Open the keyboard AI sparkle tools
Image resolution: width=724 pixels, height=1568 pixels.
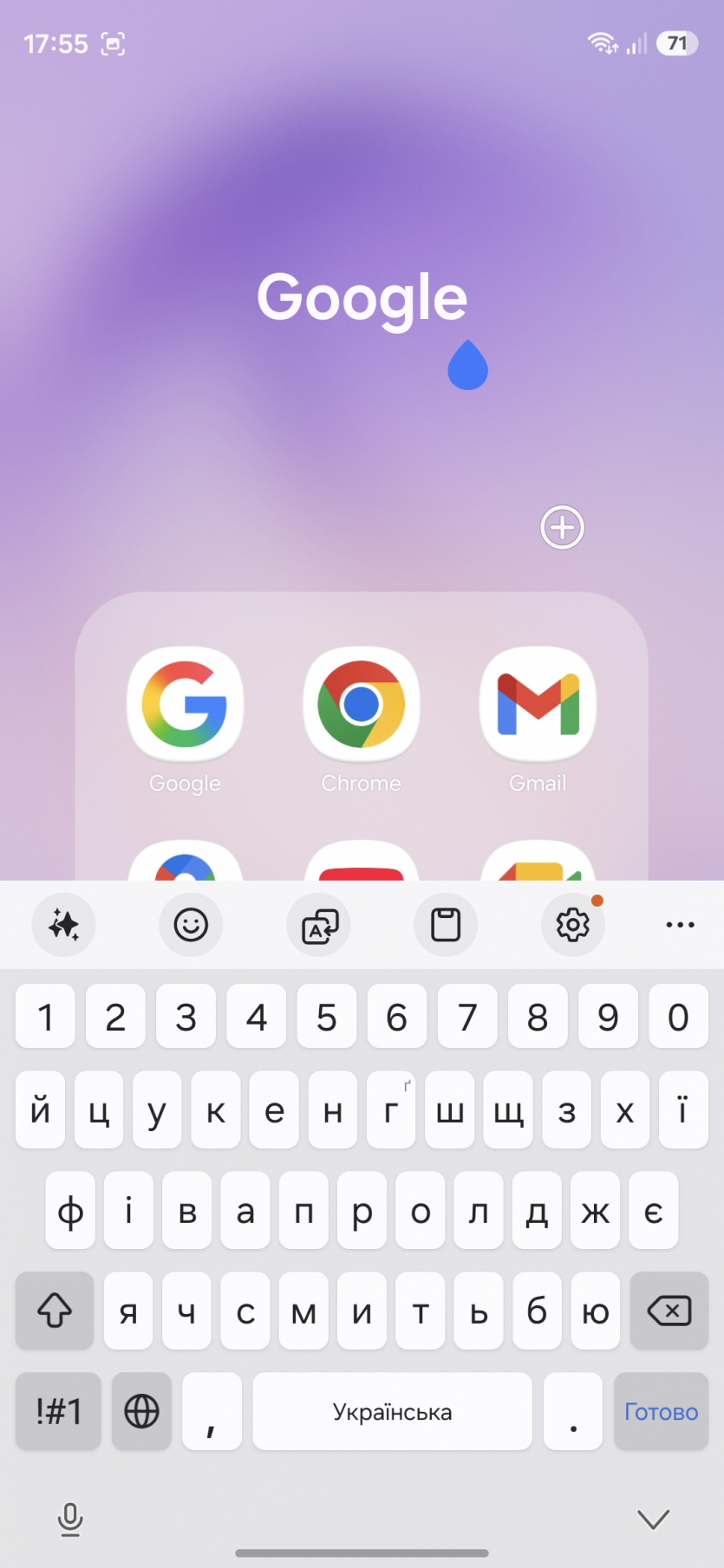click(x=64, y=925)
